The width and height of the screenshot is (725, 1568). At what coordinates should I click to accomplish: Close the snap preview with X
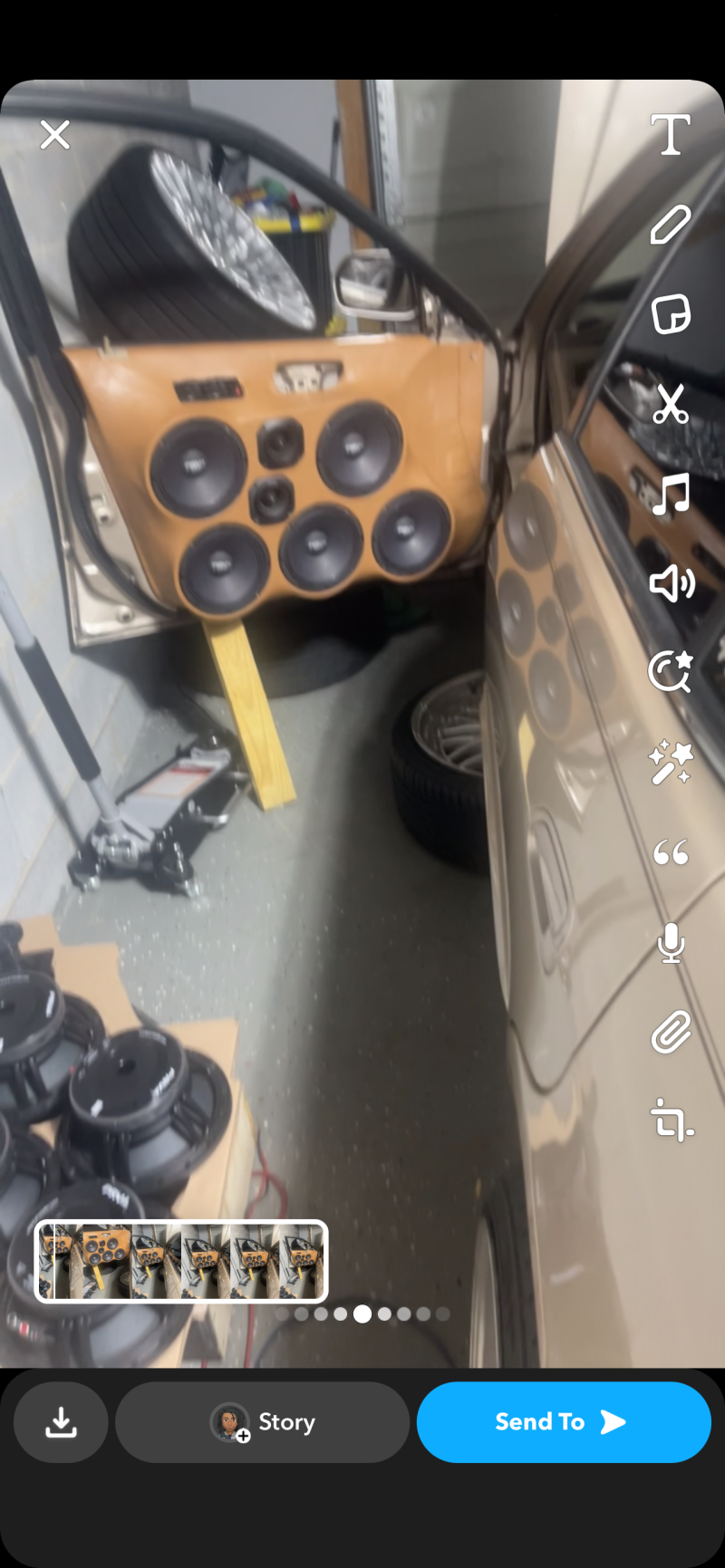pyautogui.click(x=55, y=136)
